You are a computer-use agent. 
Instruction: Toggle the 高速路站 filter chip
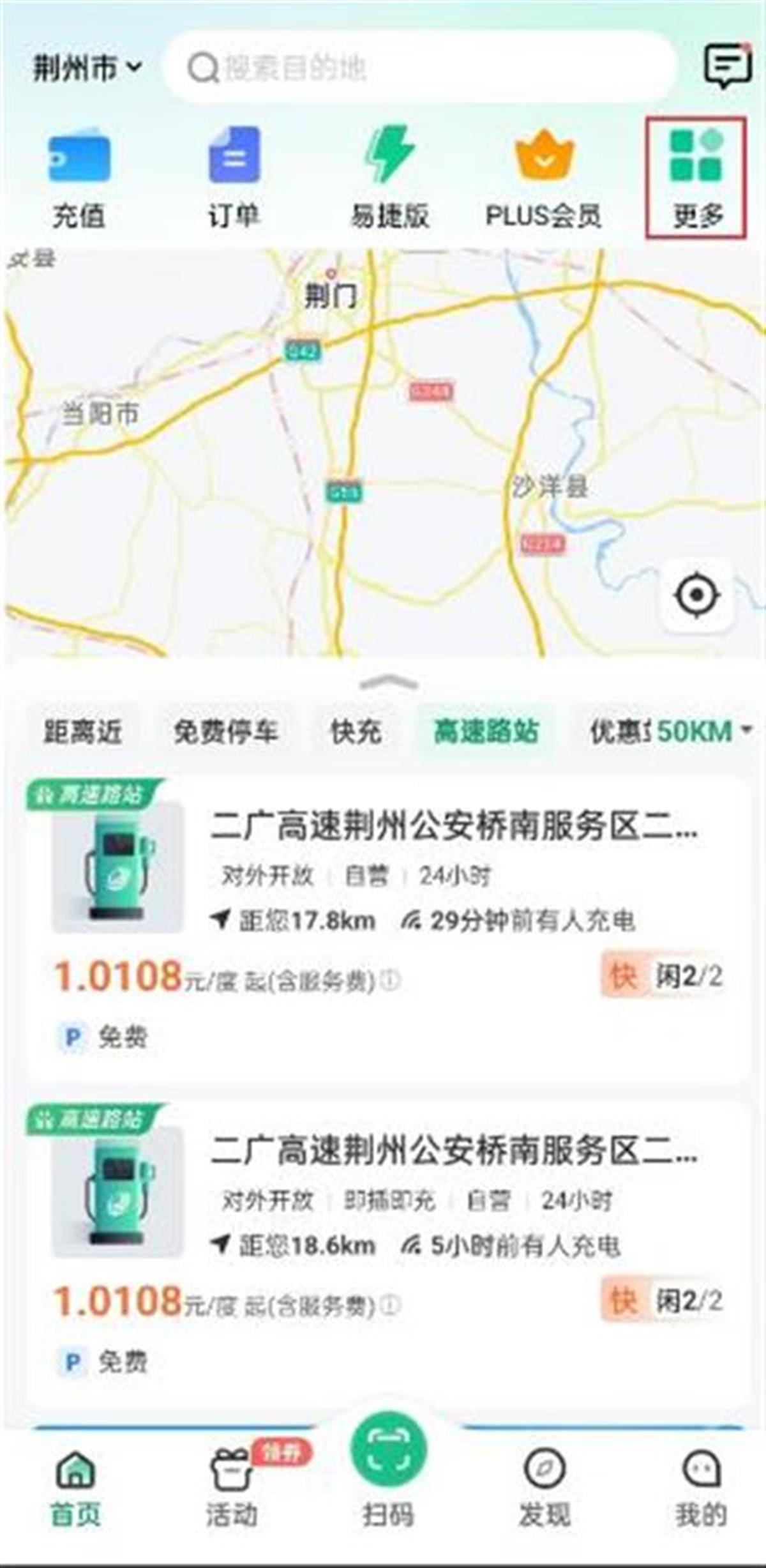[486, 731]
